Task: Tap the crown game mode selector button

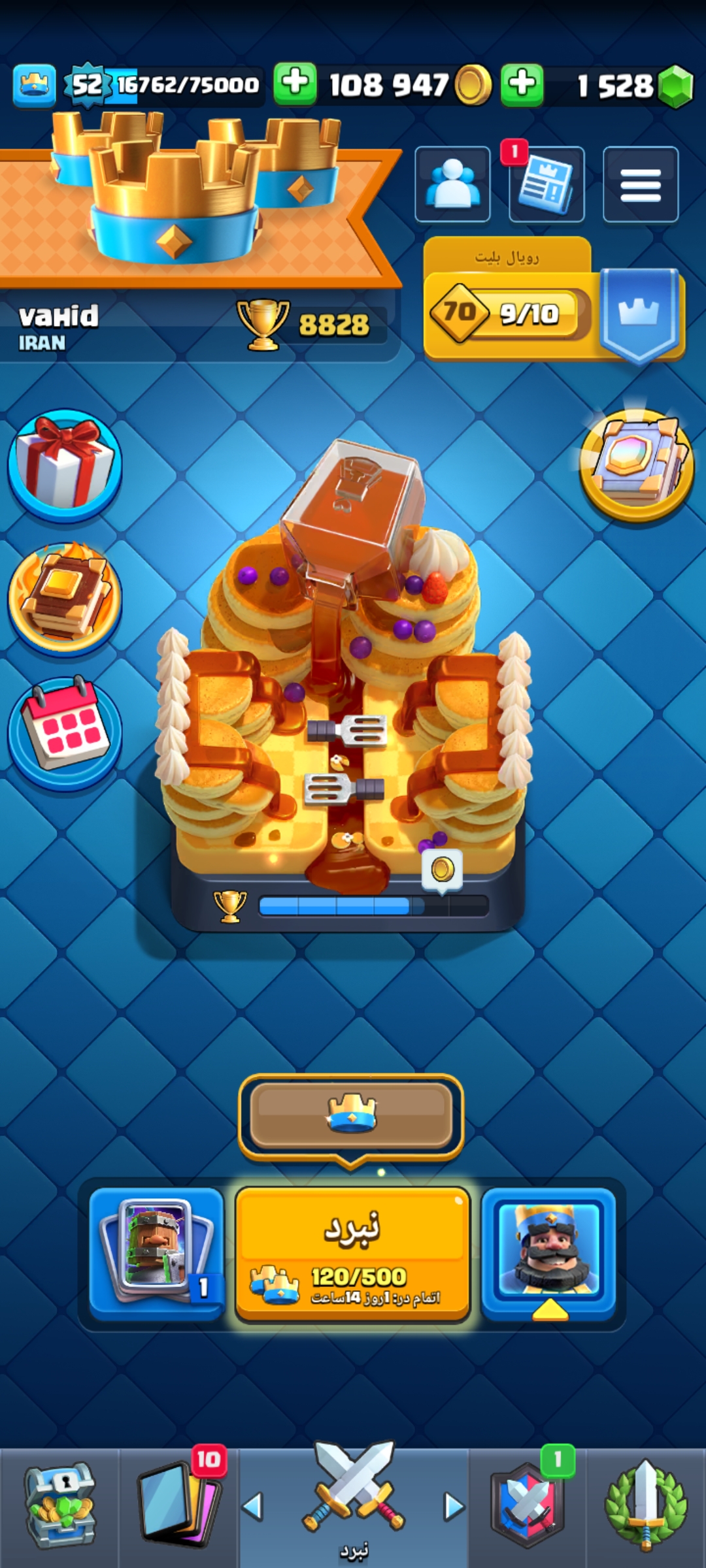Action: click(352, 1117)
